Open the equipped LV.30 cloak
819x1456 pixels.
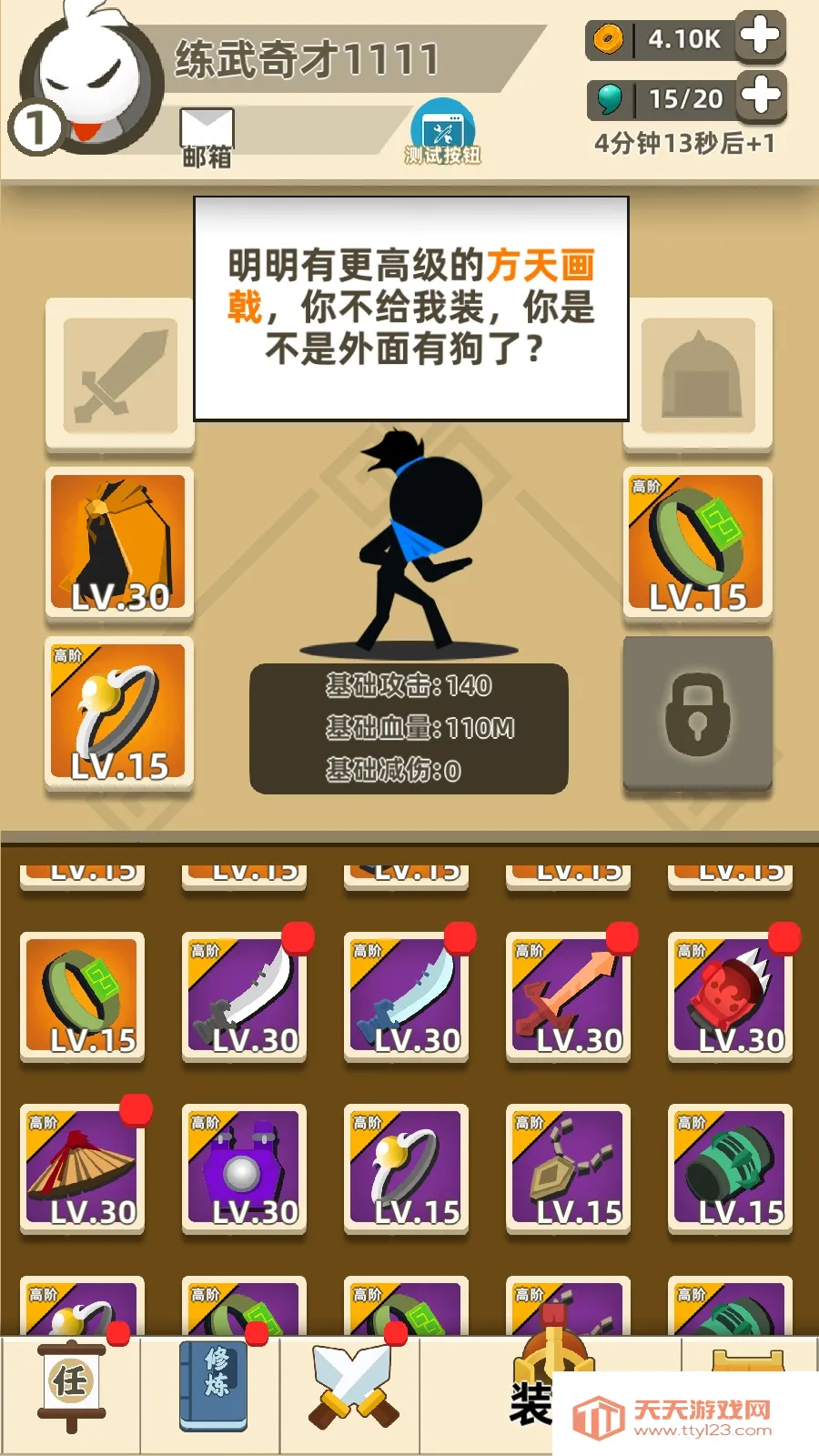(119, 543)
